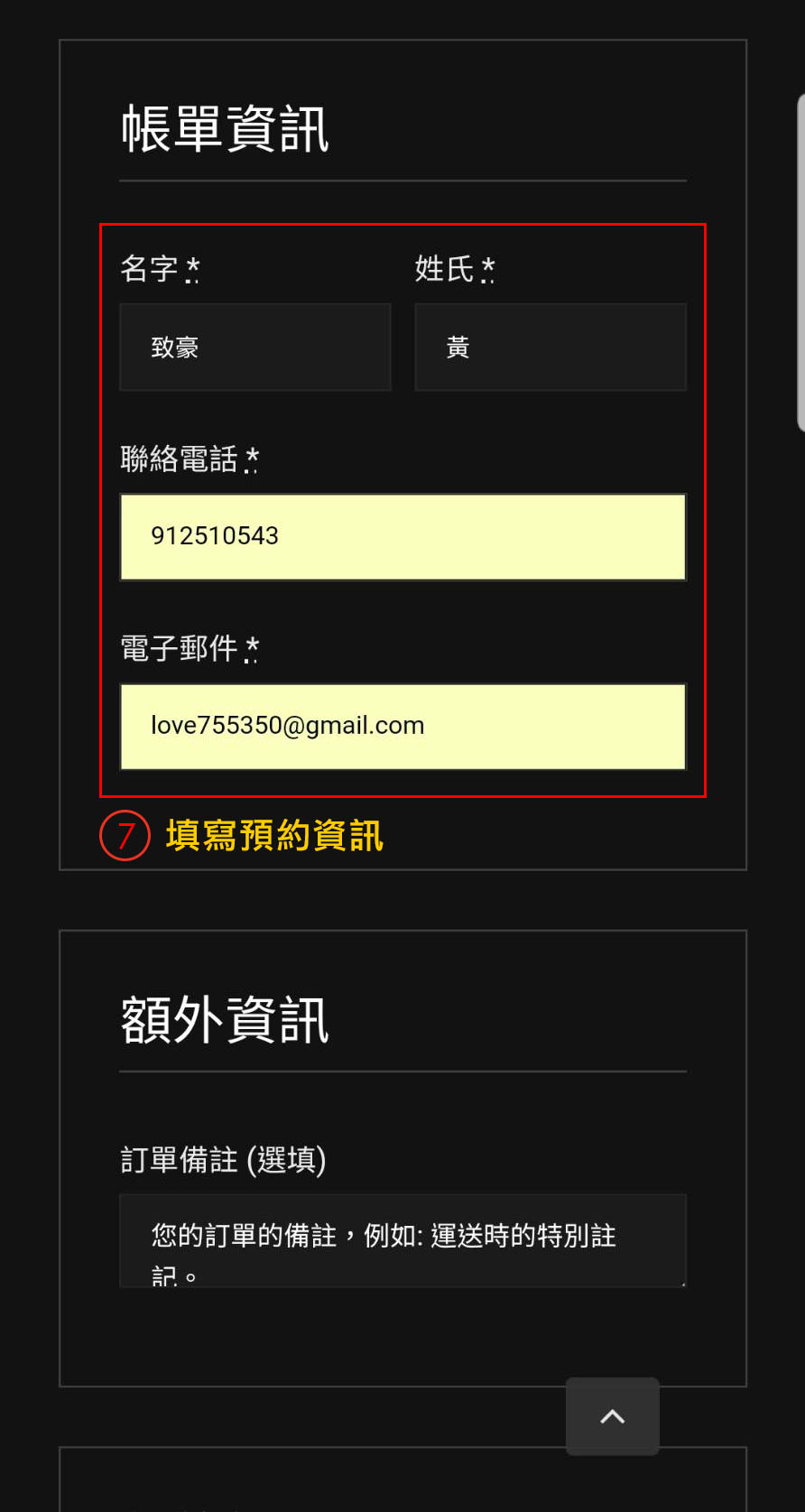Enter a note in 訂單備註 textarea

point(403,1241)
